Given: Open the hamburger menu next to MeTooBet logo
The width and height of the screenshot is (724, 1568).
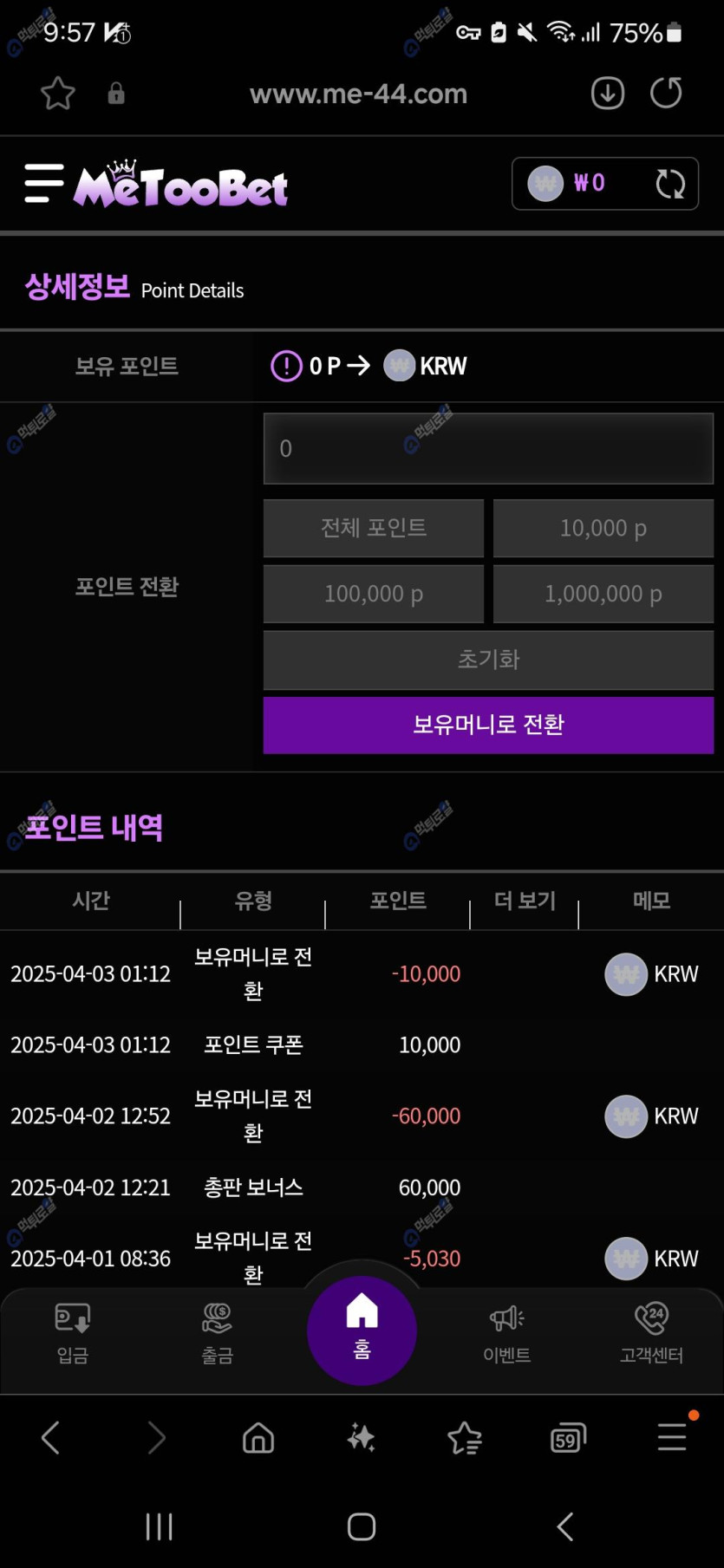Looking at the screenshot, I should click(x=43, y=183).
